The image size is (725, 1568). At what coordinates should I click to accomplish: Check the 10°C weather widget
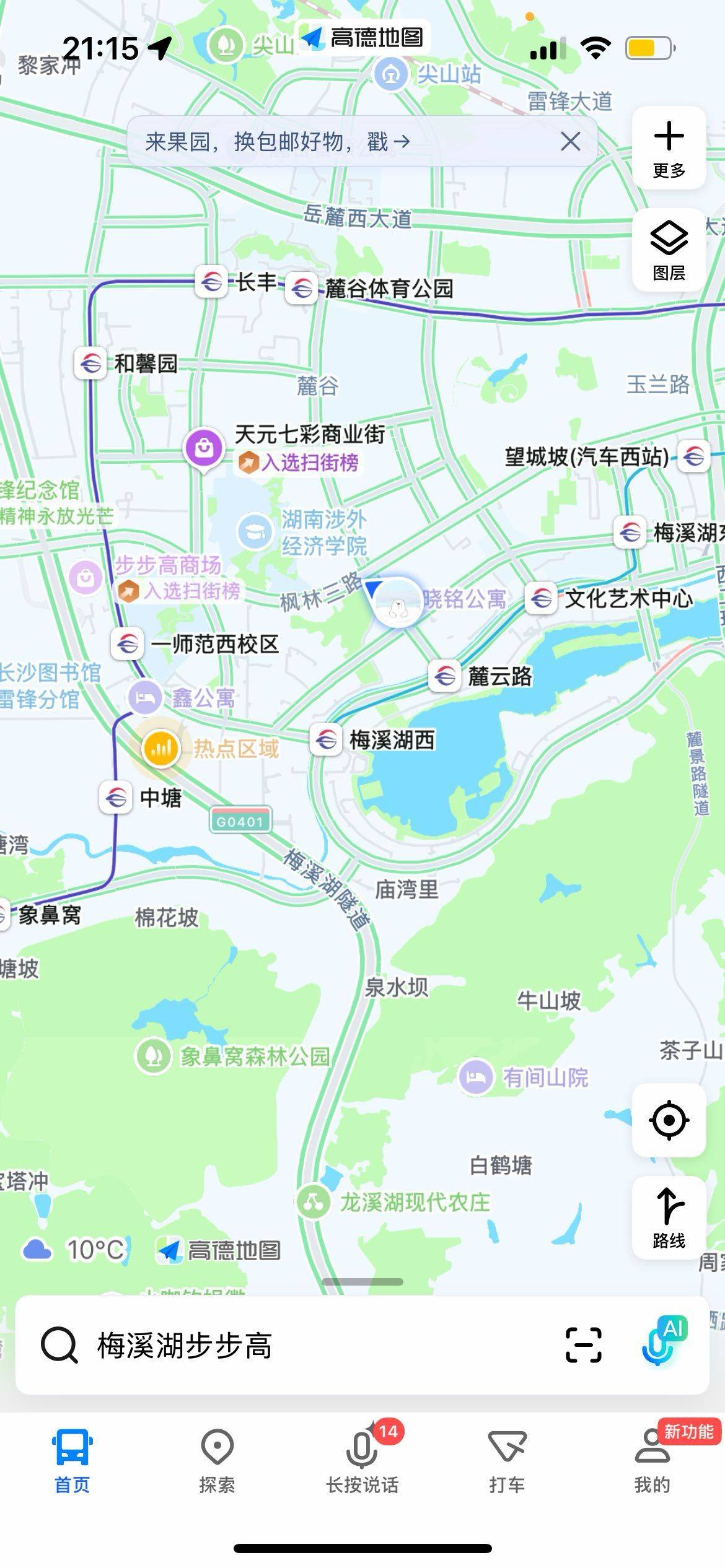point(74,1250)
